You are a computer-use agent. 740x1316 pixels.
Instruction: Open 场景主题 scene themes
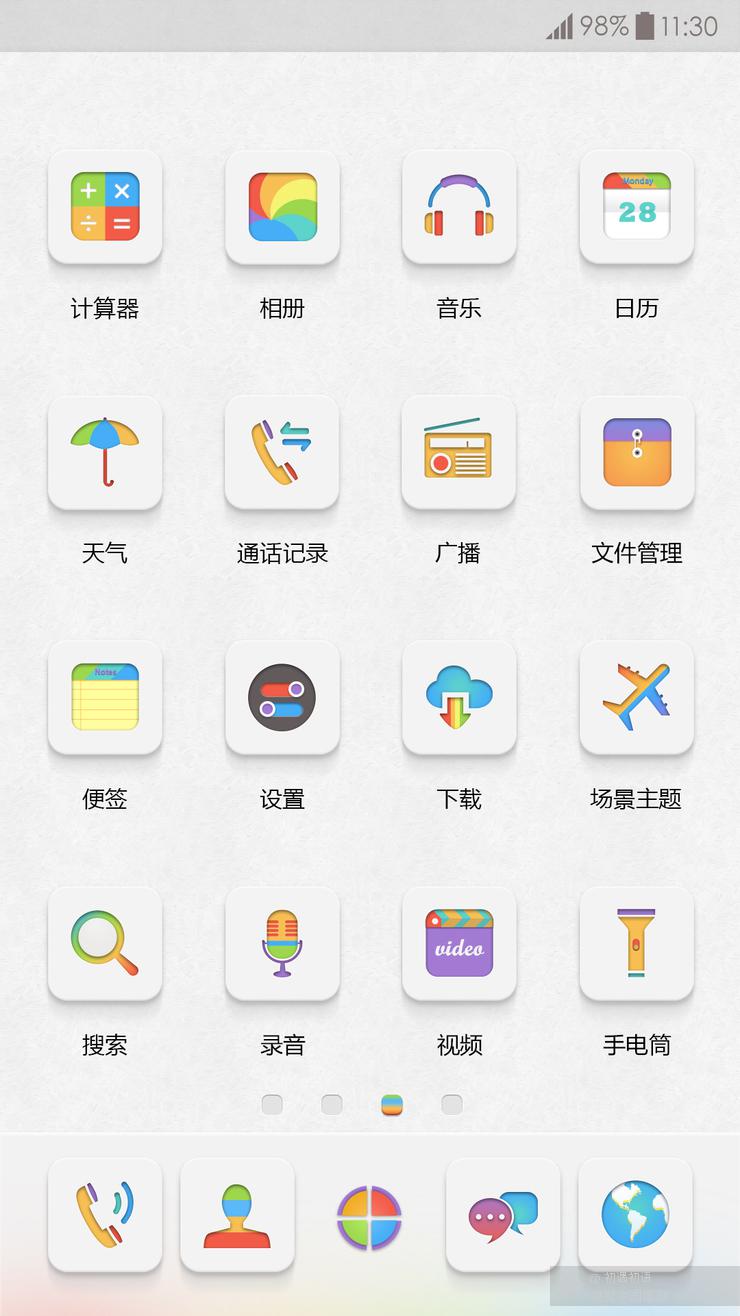click(x=636, y=697)
